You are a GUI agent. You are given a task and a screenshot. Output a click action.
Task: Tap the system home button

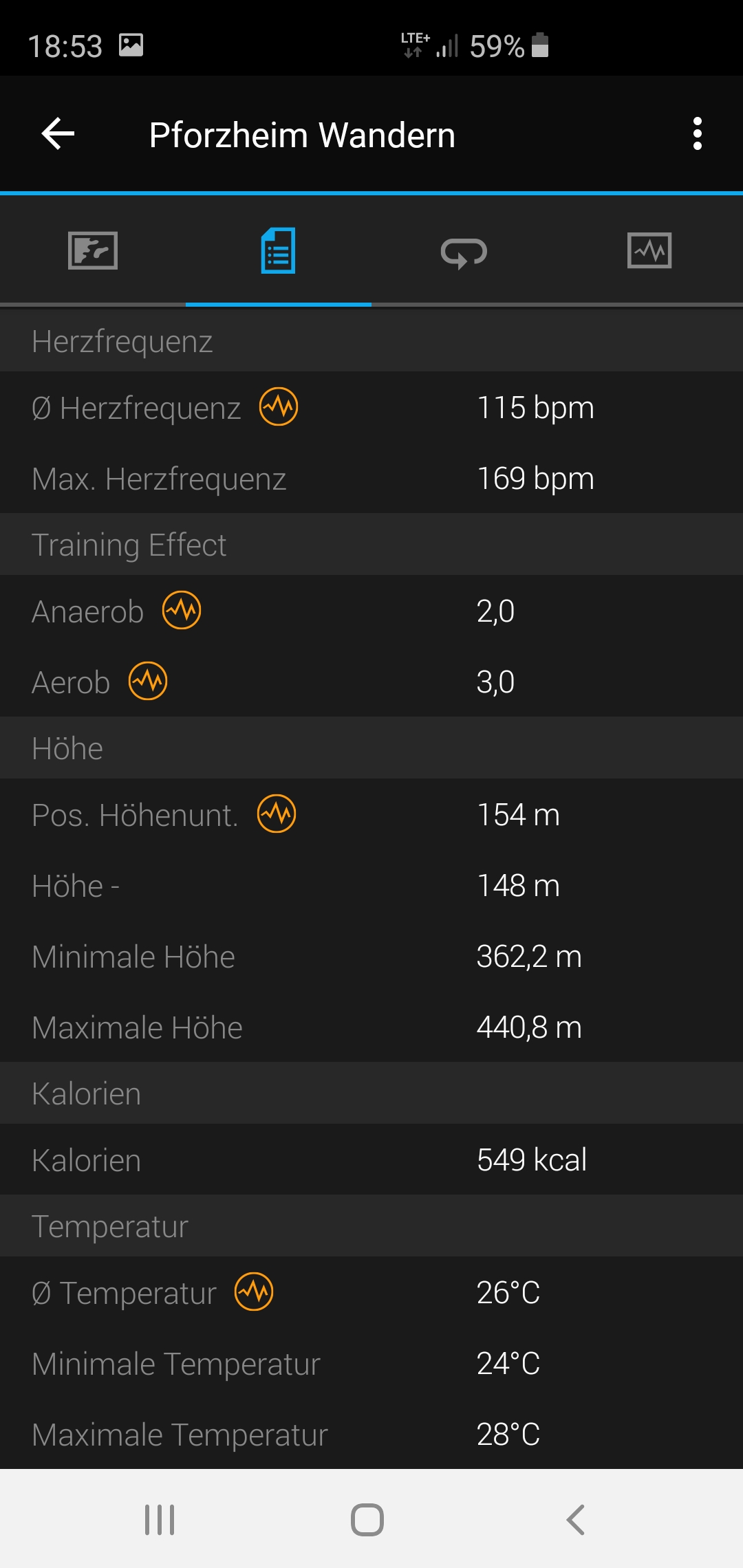pyautogui.click(x=367, y=1519)
